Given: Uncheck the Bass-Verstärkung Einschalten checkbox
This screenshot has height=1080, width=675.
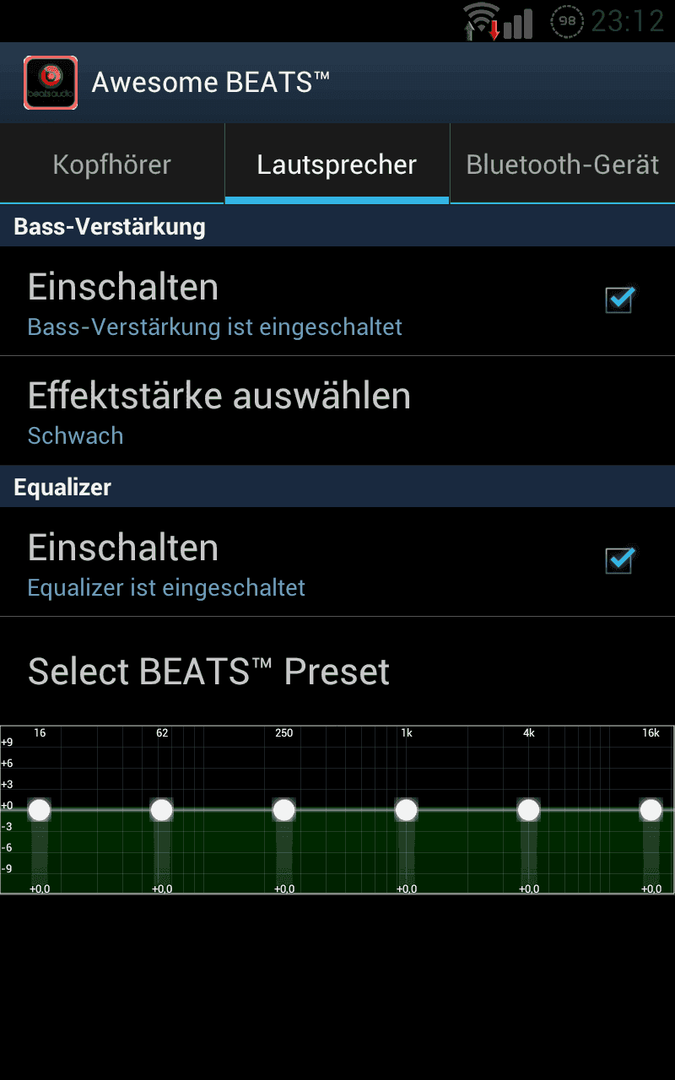Looking at the screenshot, I should [619, 300].
